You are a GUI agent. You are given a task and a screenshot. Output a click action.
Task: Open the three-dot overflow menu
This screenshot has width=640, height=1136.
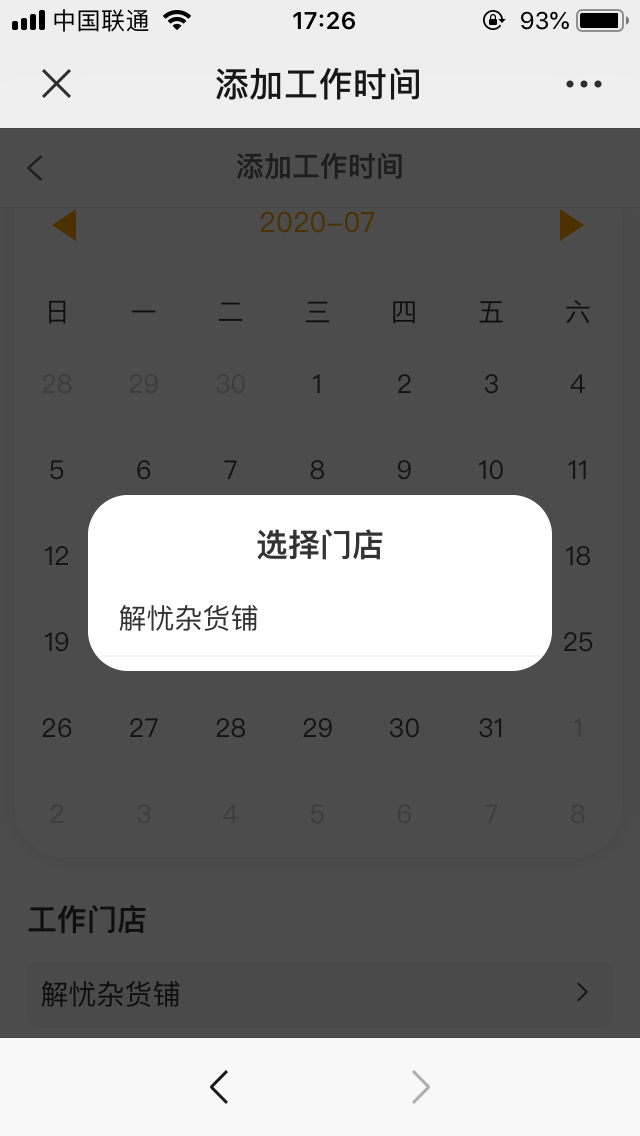coord(584,84)
